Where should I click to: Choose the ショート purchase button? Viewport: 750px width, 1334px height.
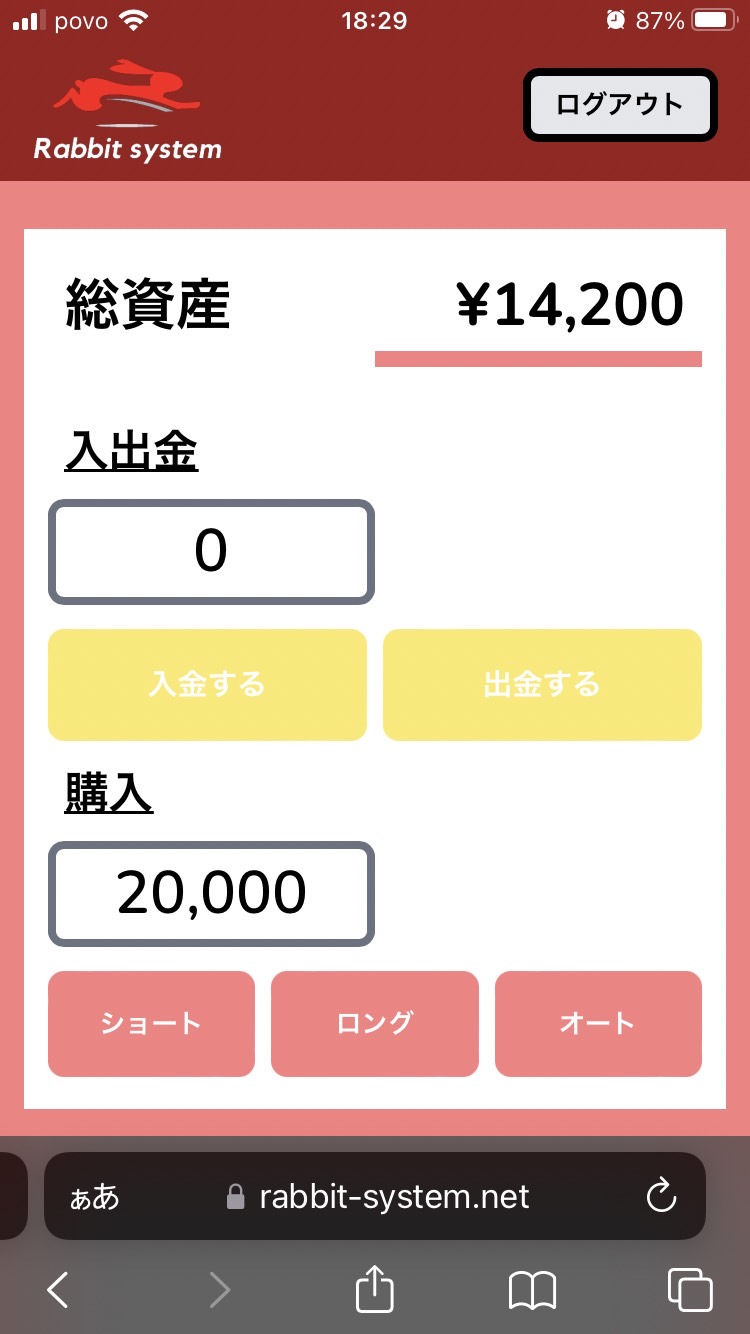coord(151,1024)
